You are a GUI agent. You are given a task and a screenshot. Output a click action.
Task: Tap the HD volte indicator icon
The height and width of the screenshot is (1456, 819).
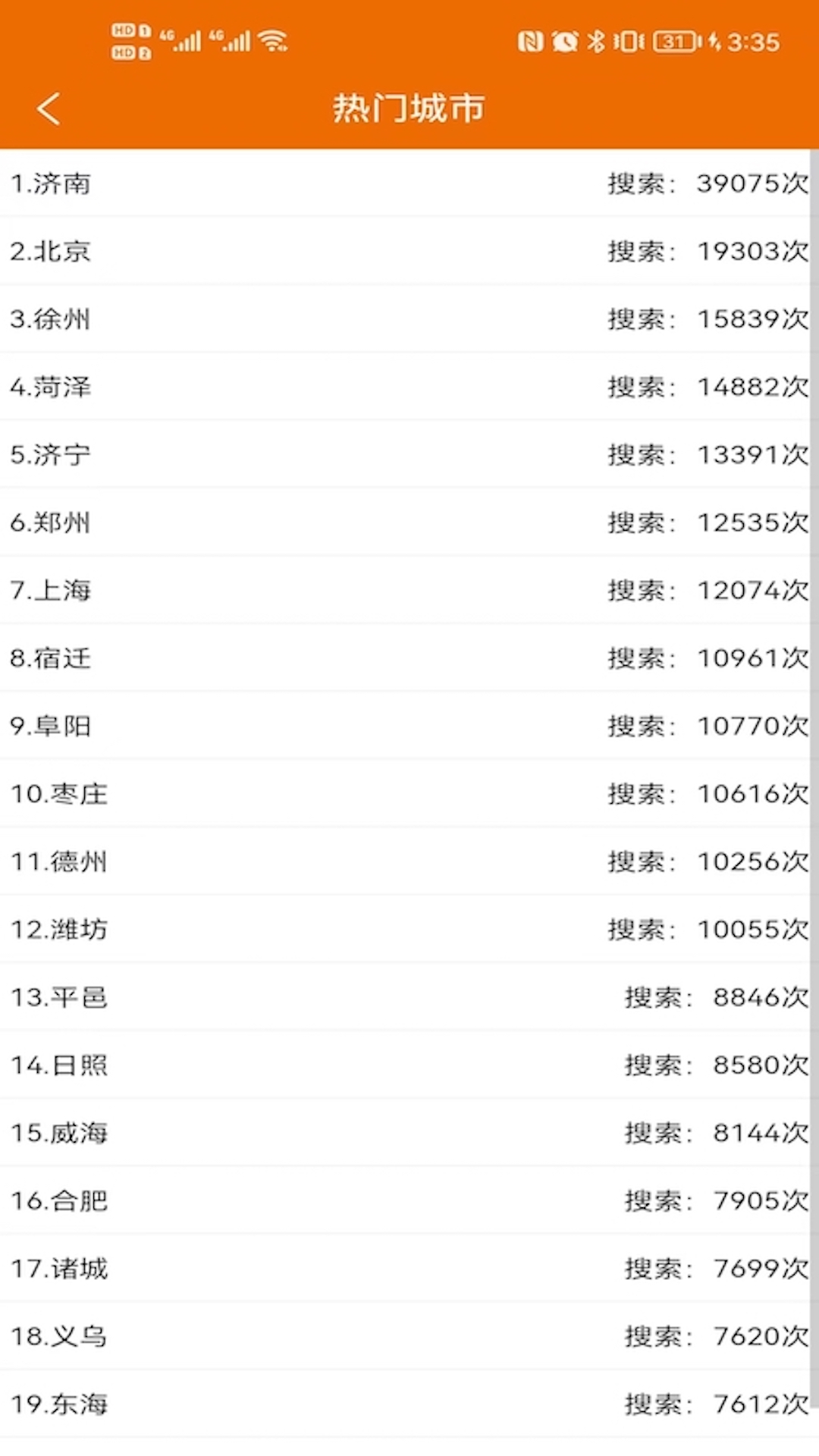click(x=129, y=42)
